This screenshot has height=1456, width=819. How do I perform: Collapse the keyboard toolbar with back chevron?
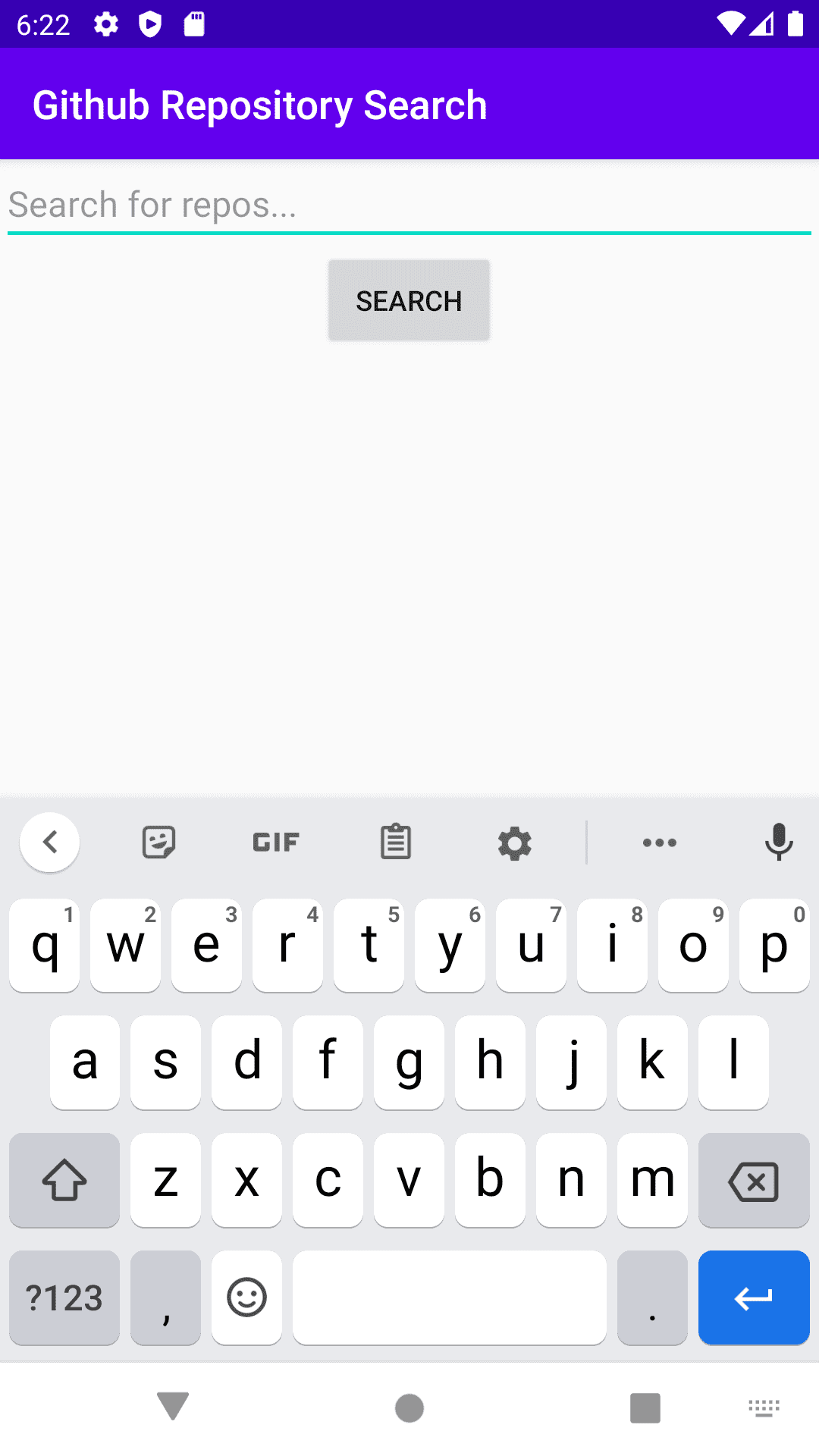click(x=50, y=843)
